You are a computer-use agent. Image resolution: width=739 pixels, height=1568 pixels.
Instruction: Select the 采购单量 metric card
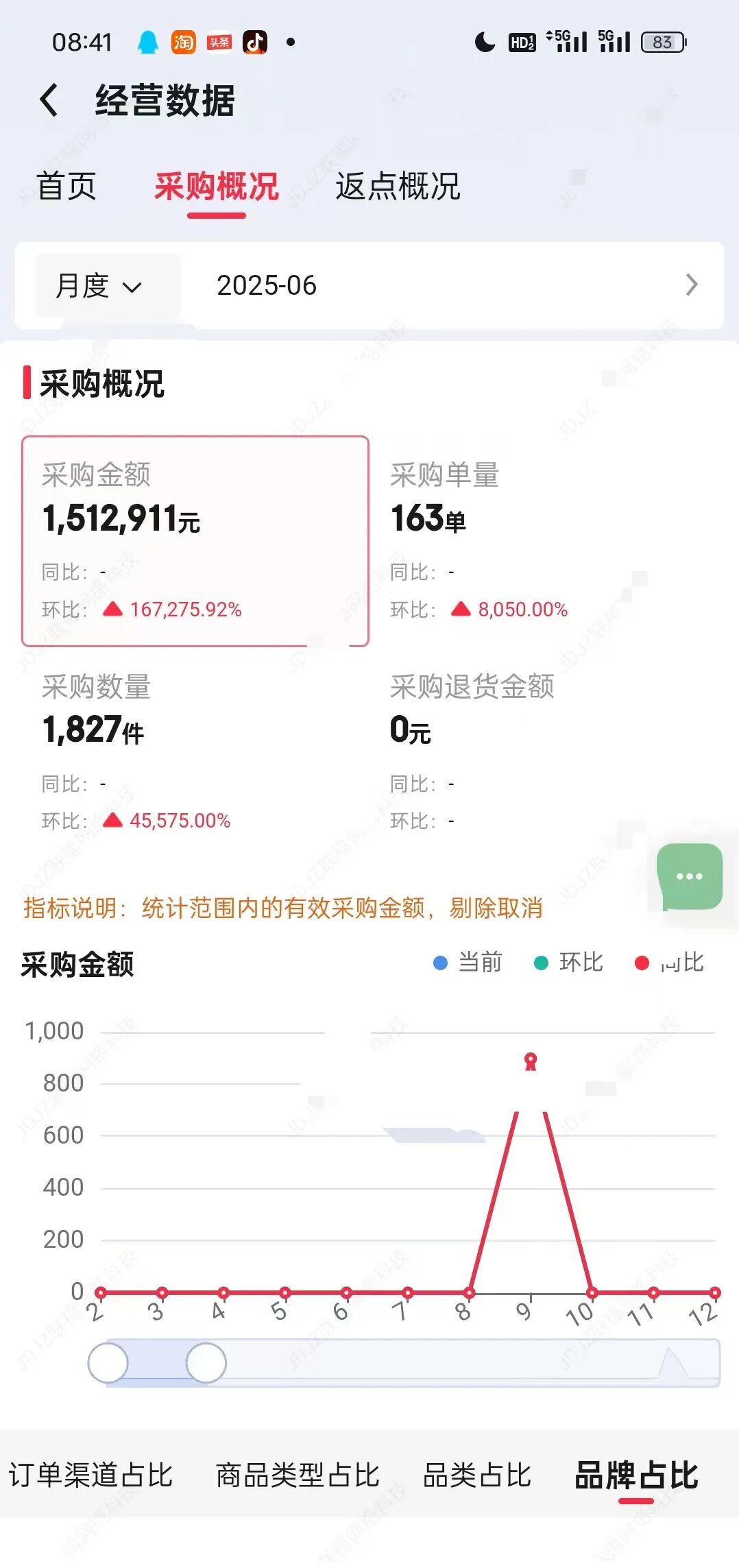tap(545, 541)
